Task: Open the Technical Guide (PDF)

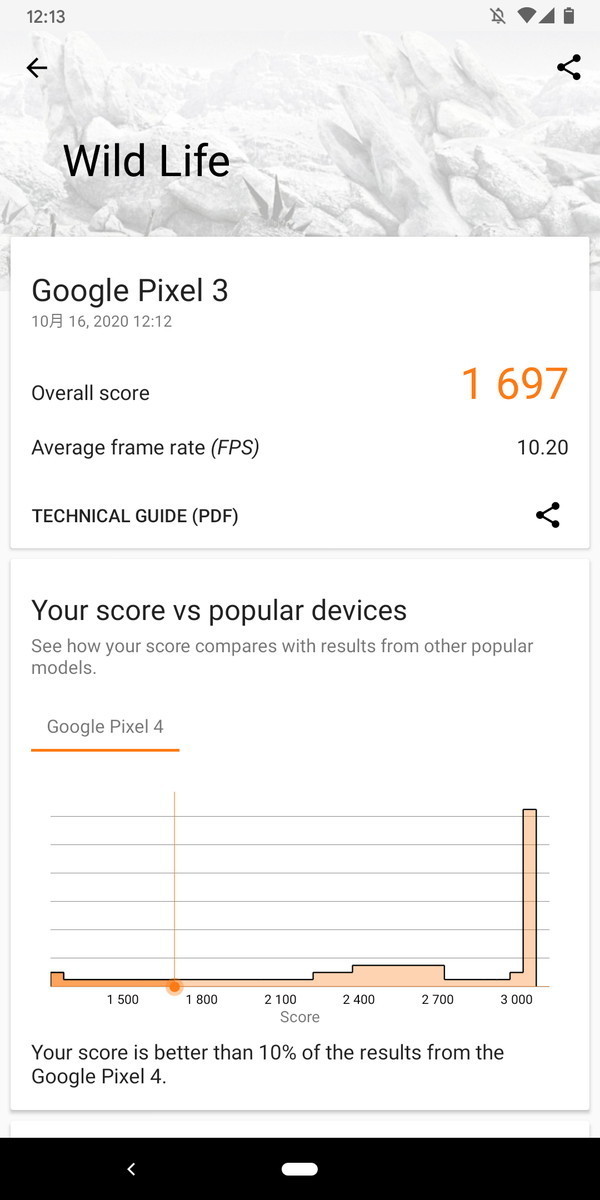Action: (134, 516)
